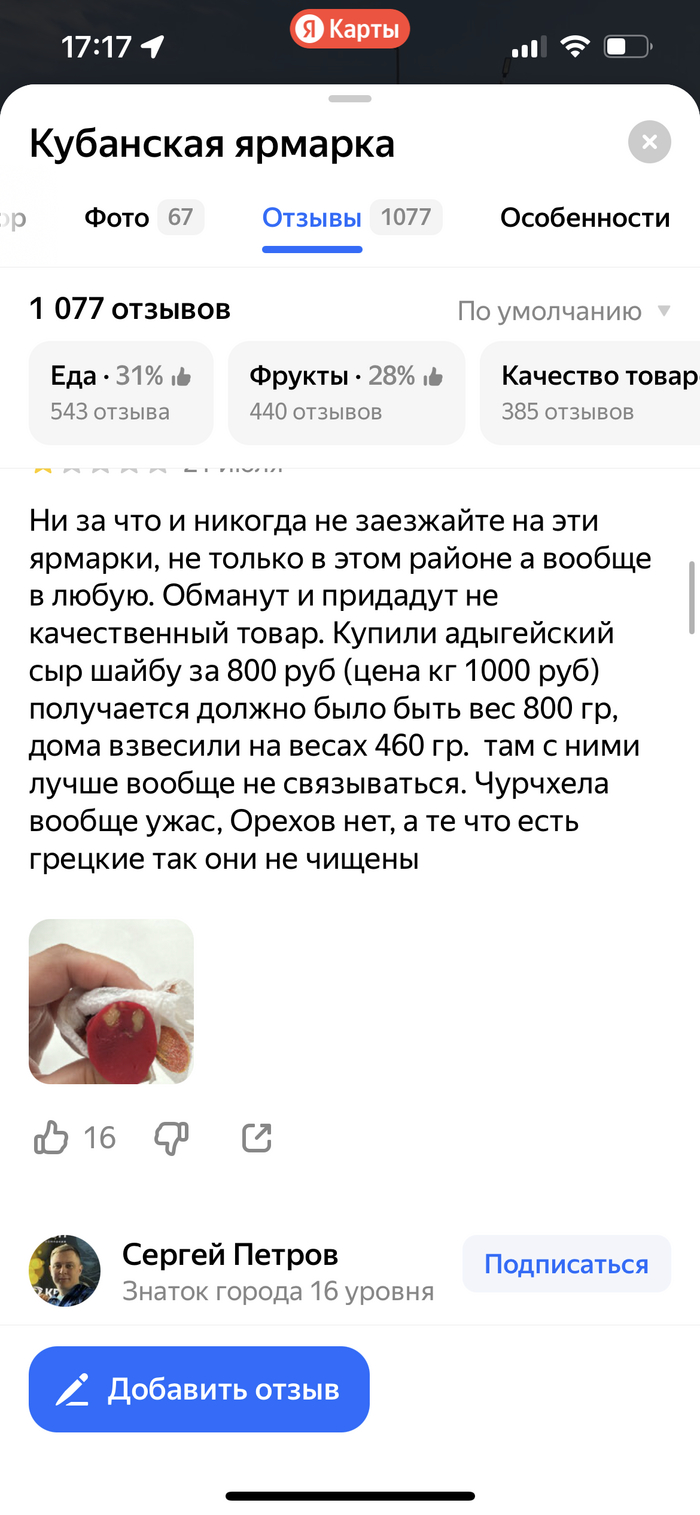Filter reviews by the Еда chip
The height and width of the screenshot is (1515, 700).
120,392
